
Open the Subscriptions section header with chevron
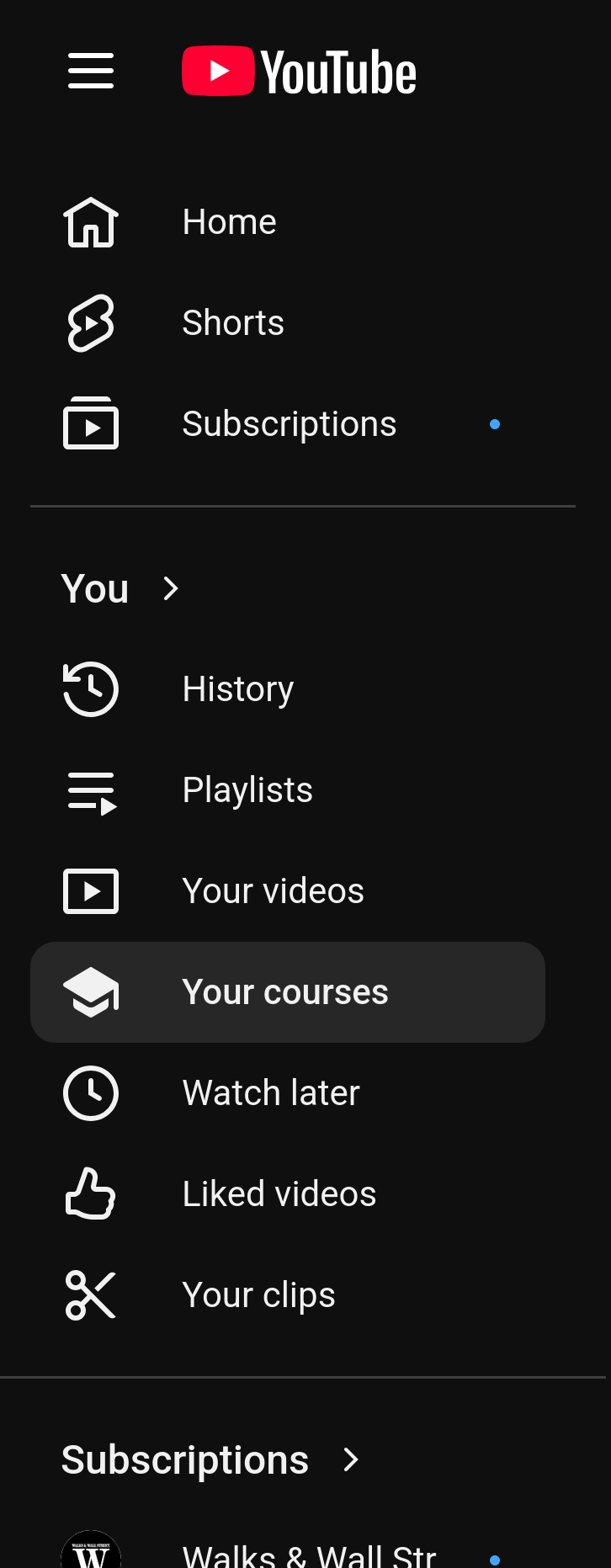[x=210, y=1460]
